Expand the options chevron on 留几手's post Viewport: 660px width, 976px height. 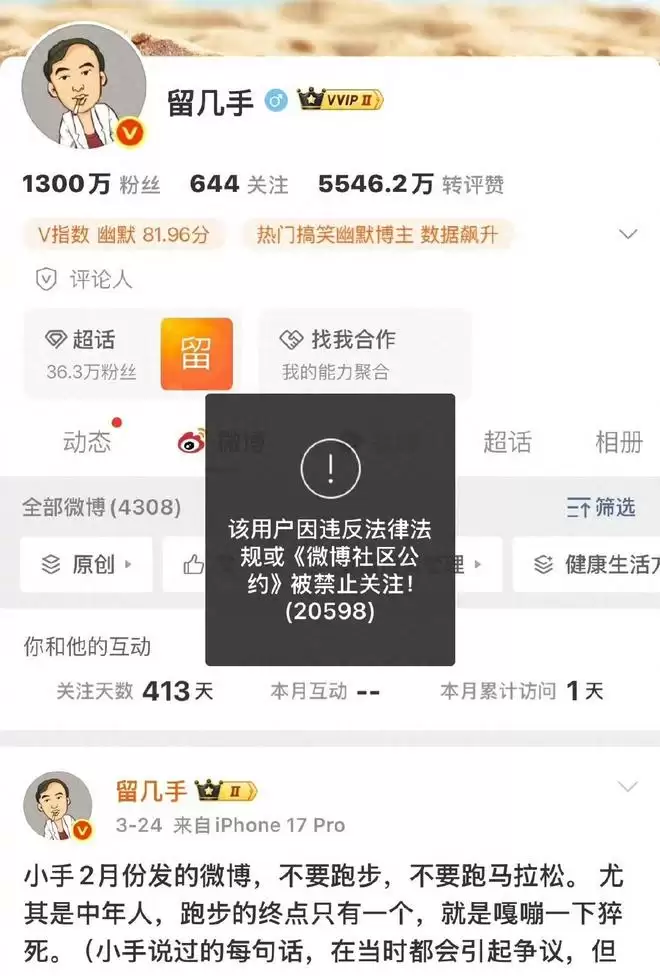(628, 787)
